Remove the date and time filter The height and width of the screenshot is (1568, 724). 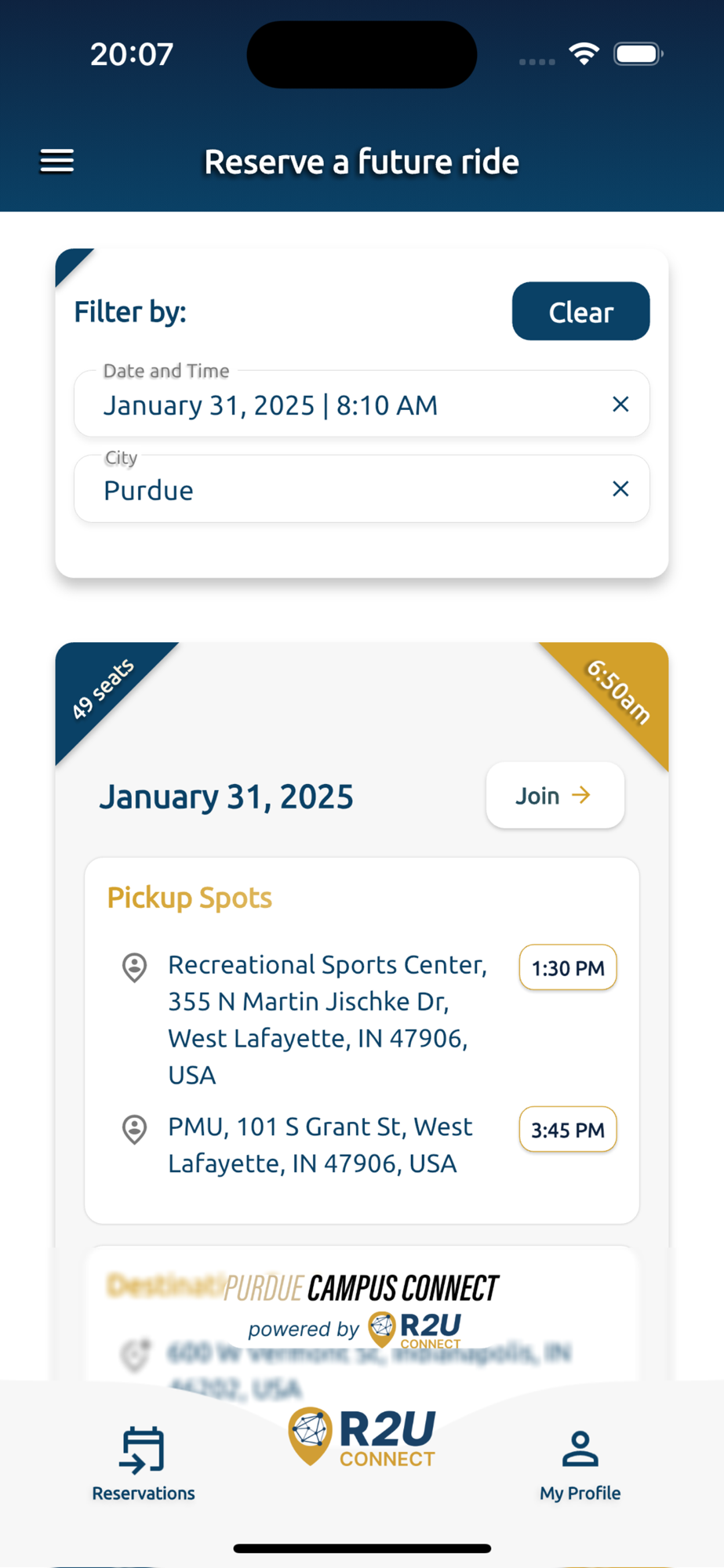(x=620, y=404)
